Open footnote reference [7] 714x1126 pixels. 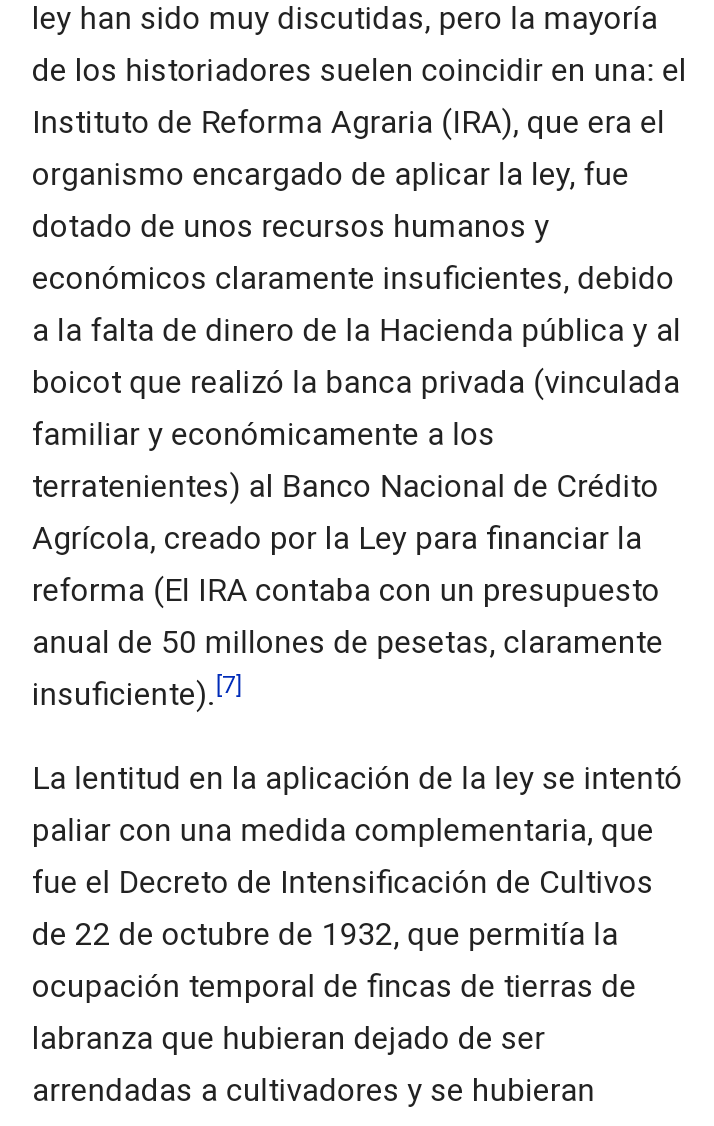(229, 686)
